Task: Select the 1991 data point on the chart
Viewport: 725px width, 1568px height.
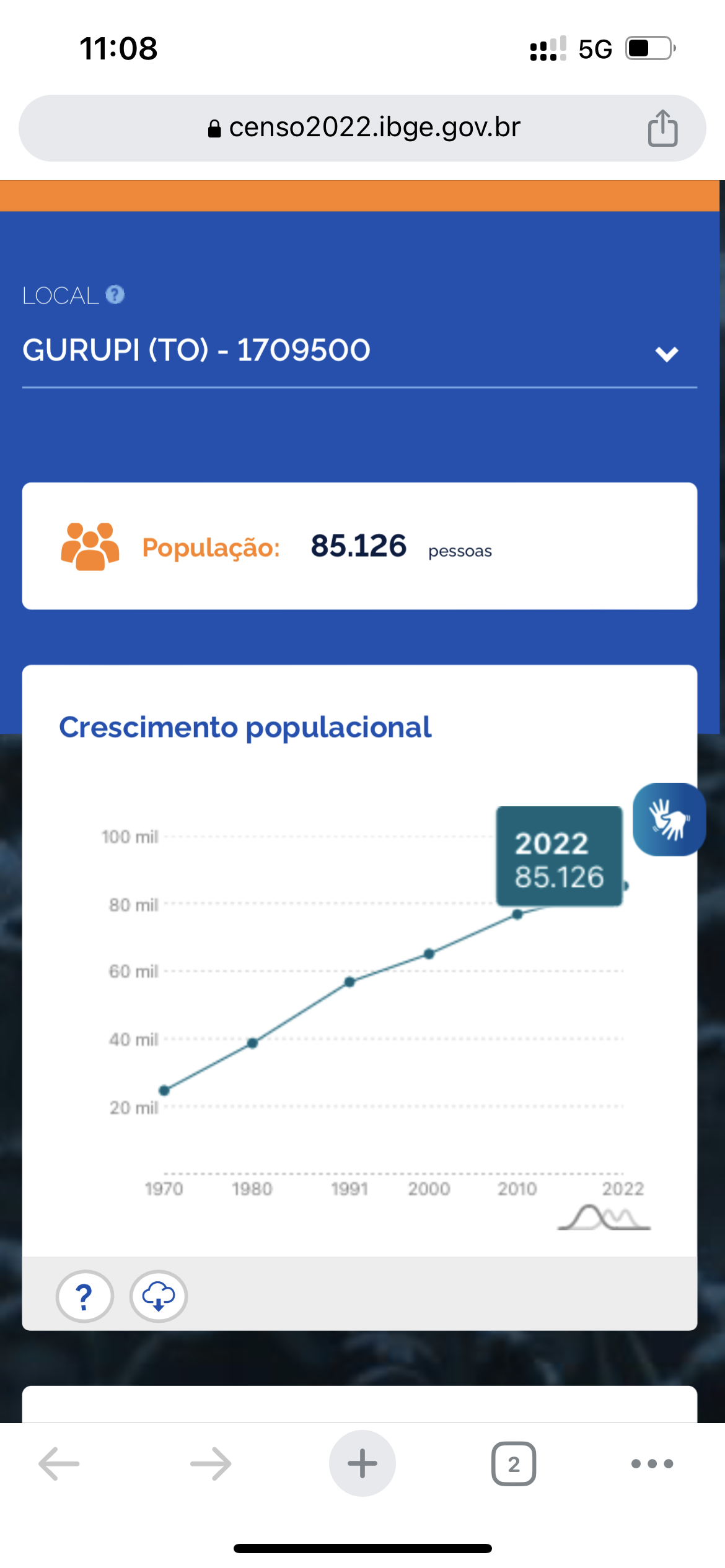Action: (x=349, y=982)
